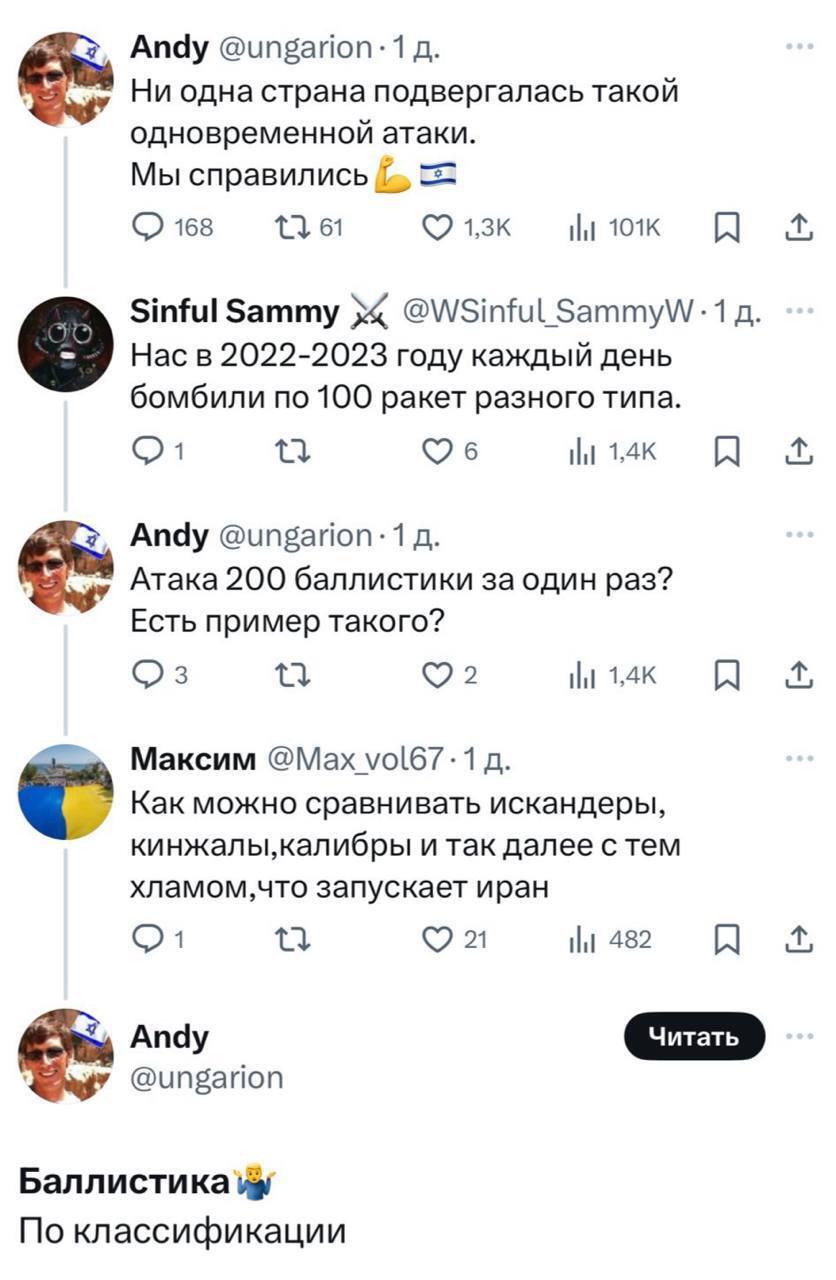Like Максим's reply about Iskanders

click(x=435, y=939)
